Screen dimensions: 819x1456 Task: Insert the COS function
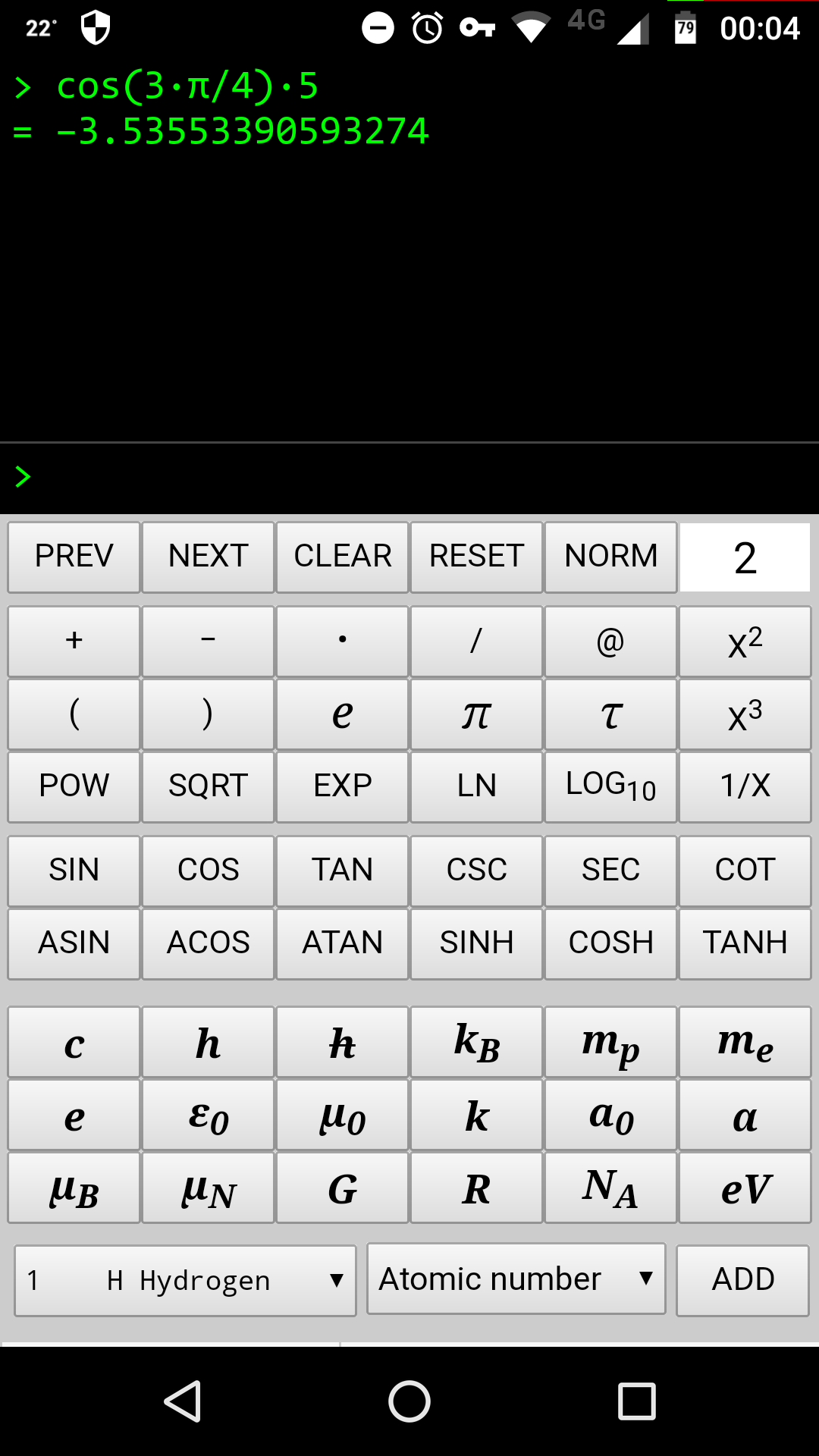(208, 871)
